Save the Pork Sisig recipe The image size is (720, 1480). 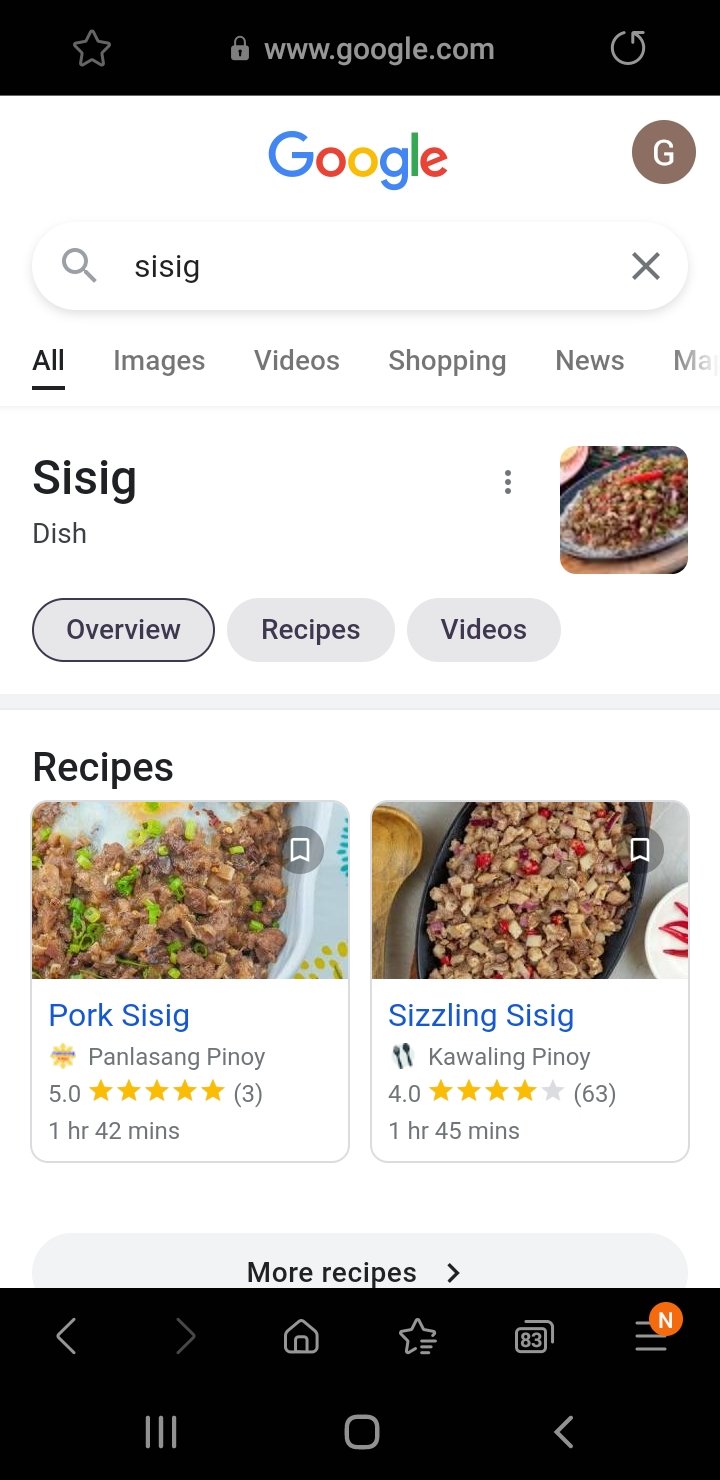pos(300,850)
